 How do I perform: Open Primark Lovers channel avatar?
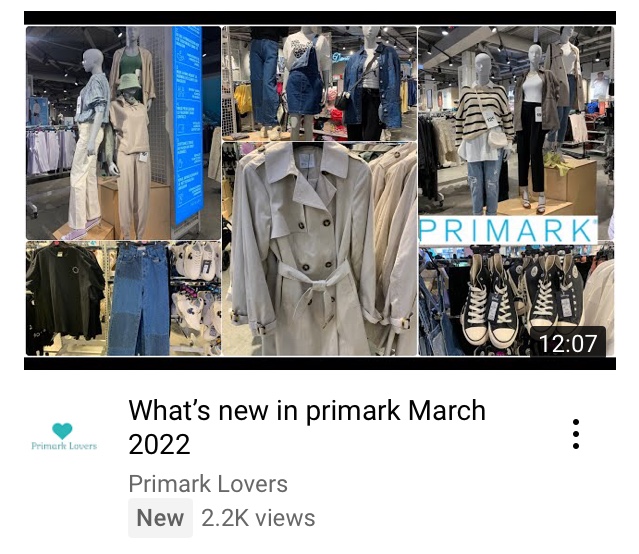[63, 436]
